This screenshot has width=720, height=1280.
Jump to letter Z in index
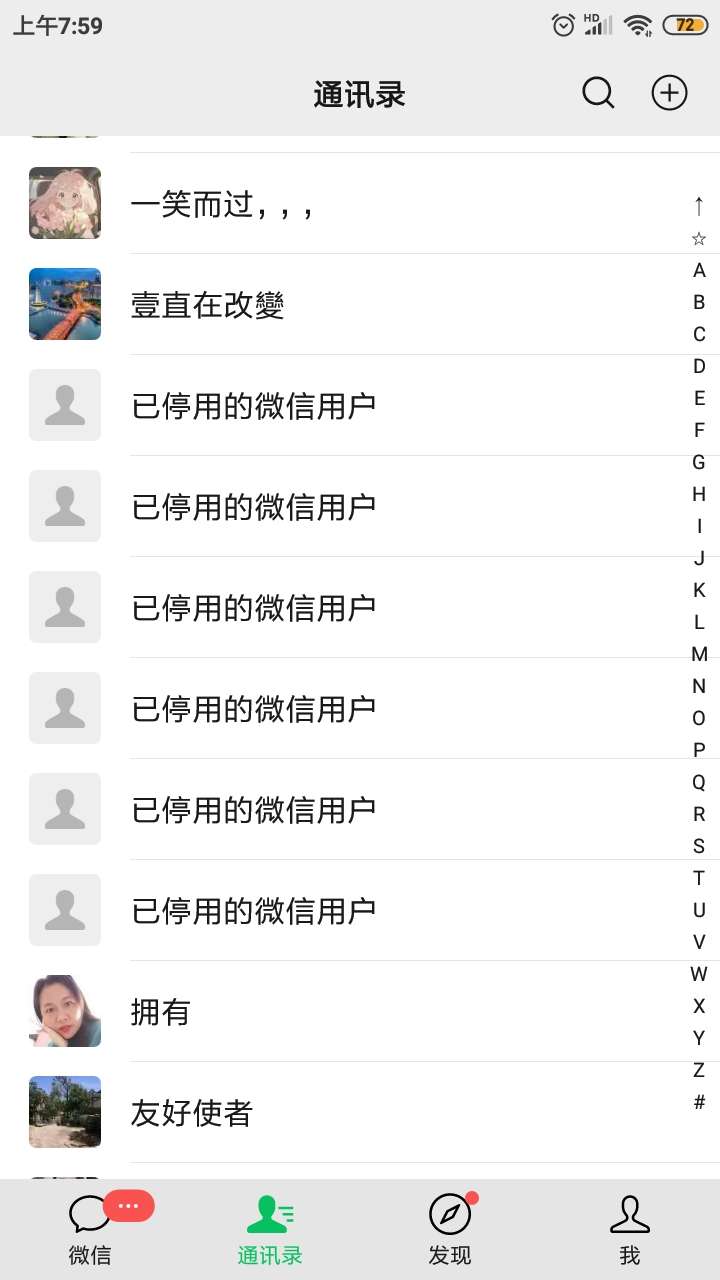(699, 1070)
